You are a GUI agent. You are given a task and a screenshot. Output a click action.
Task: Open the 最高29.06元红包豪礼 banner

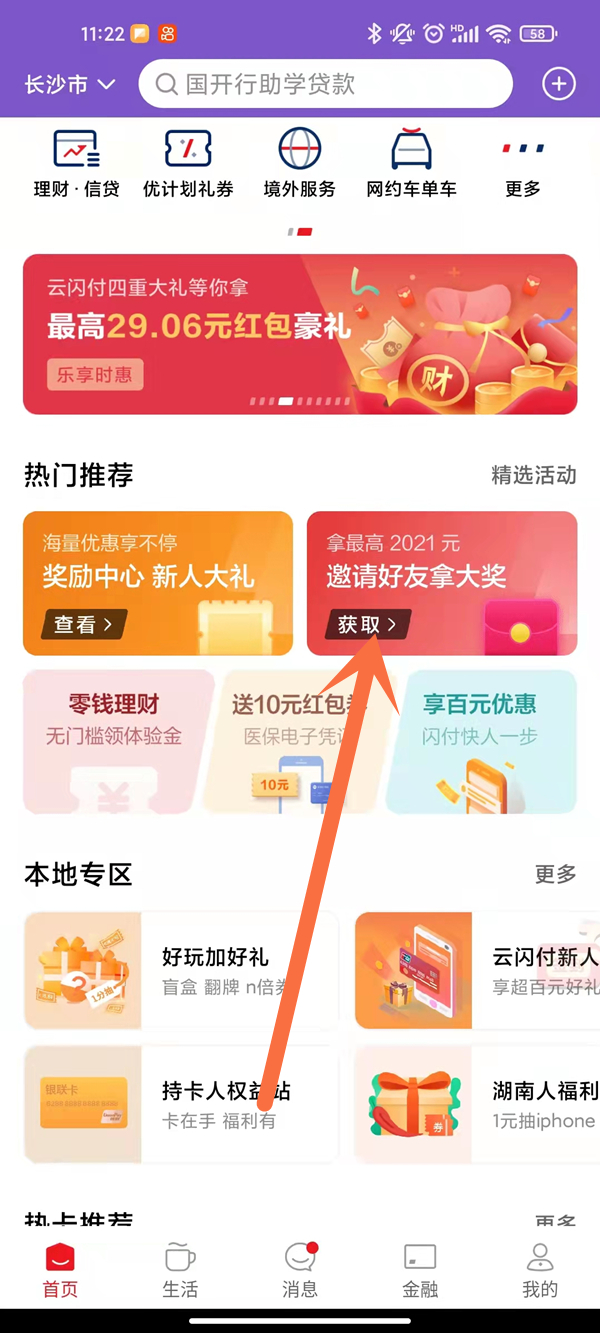click(300, 333)
